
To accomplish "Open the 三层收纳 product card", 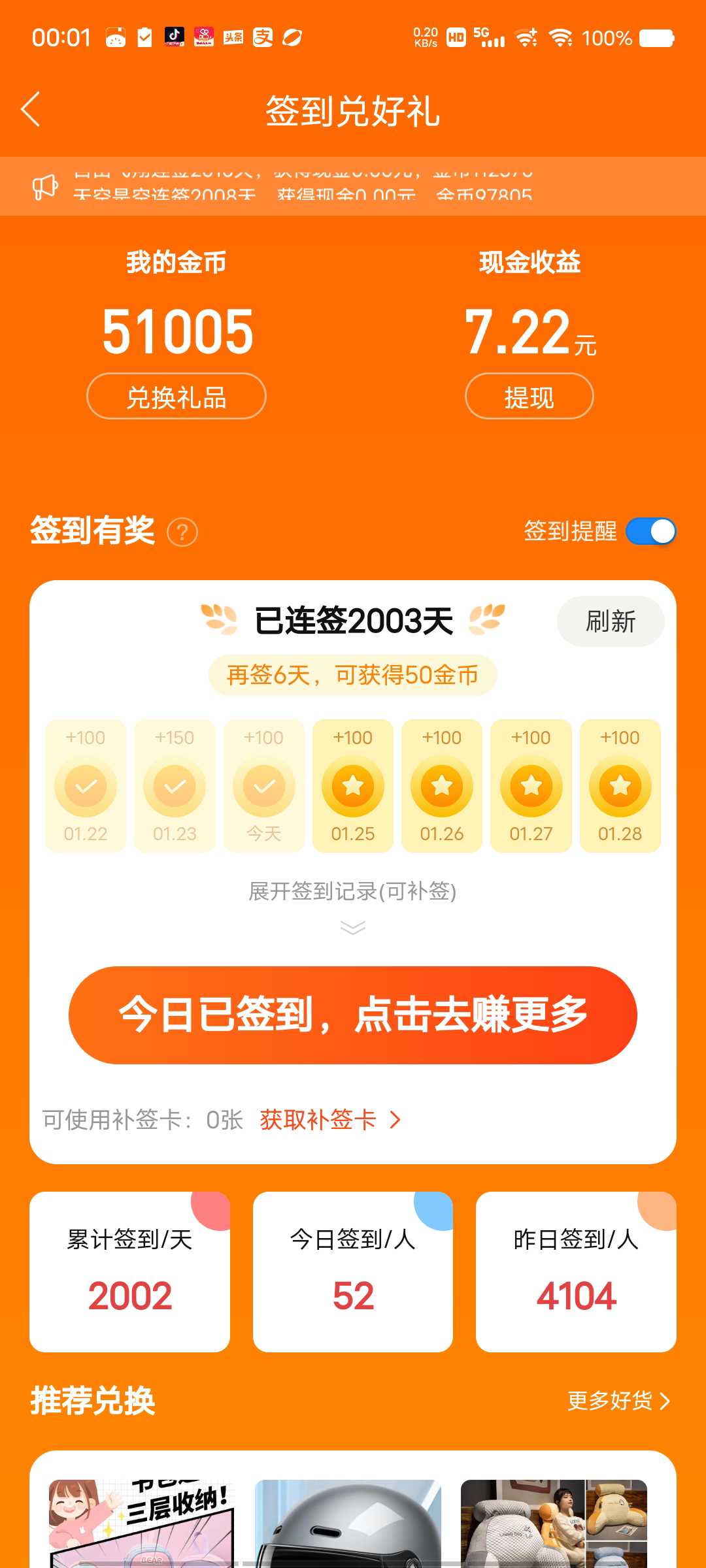I will click(x=142, y=1524).
